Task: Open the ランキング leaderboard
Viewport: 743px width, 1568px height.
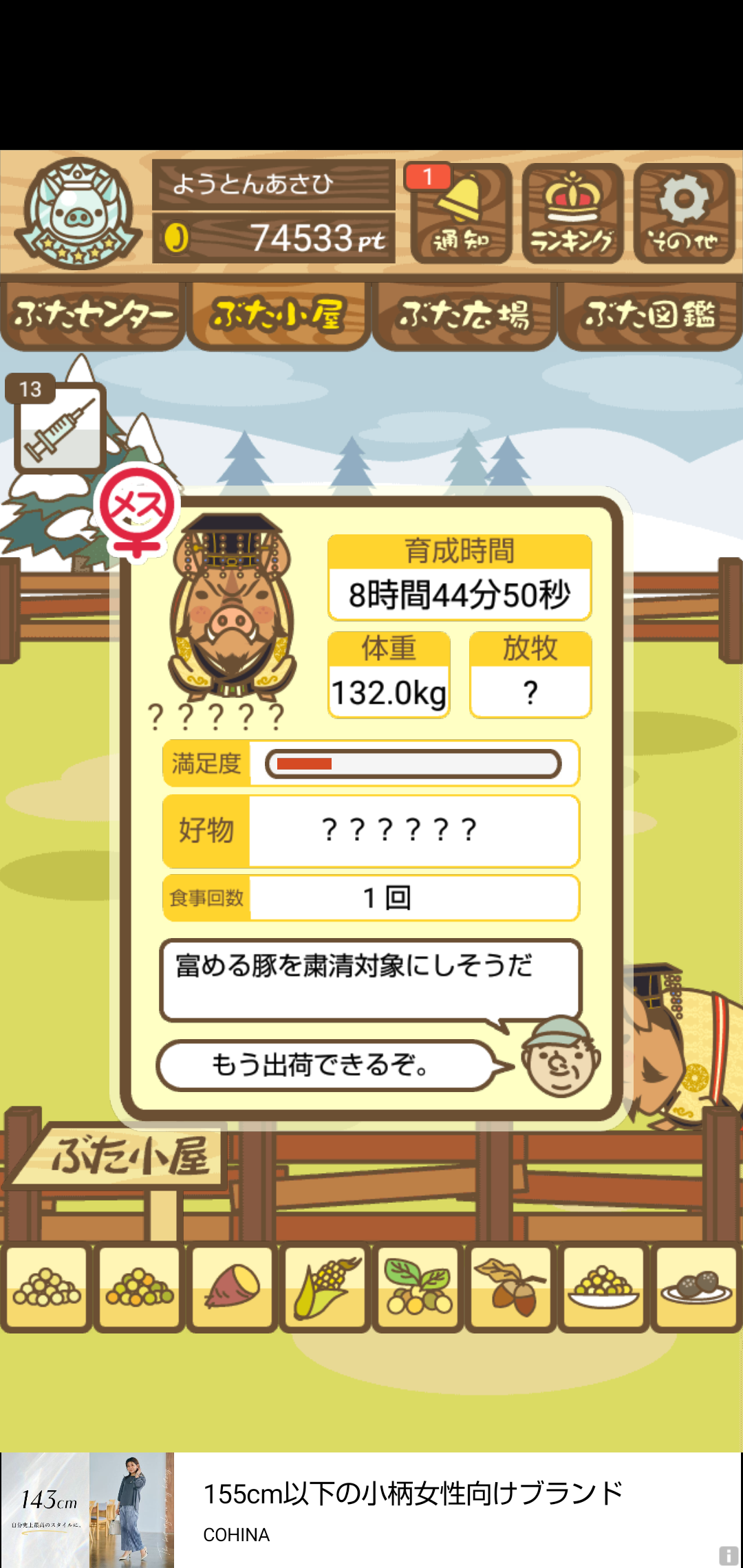Action: tap(572, 214)
